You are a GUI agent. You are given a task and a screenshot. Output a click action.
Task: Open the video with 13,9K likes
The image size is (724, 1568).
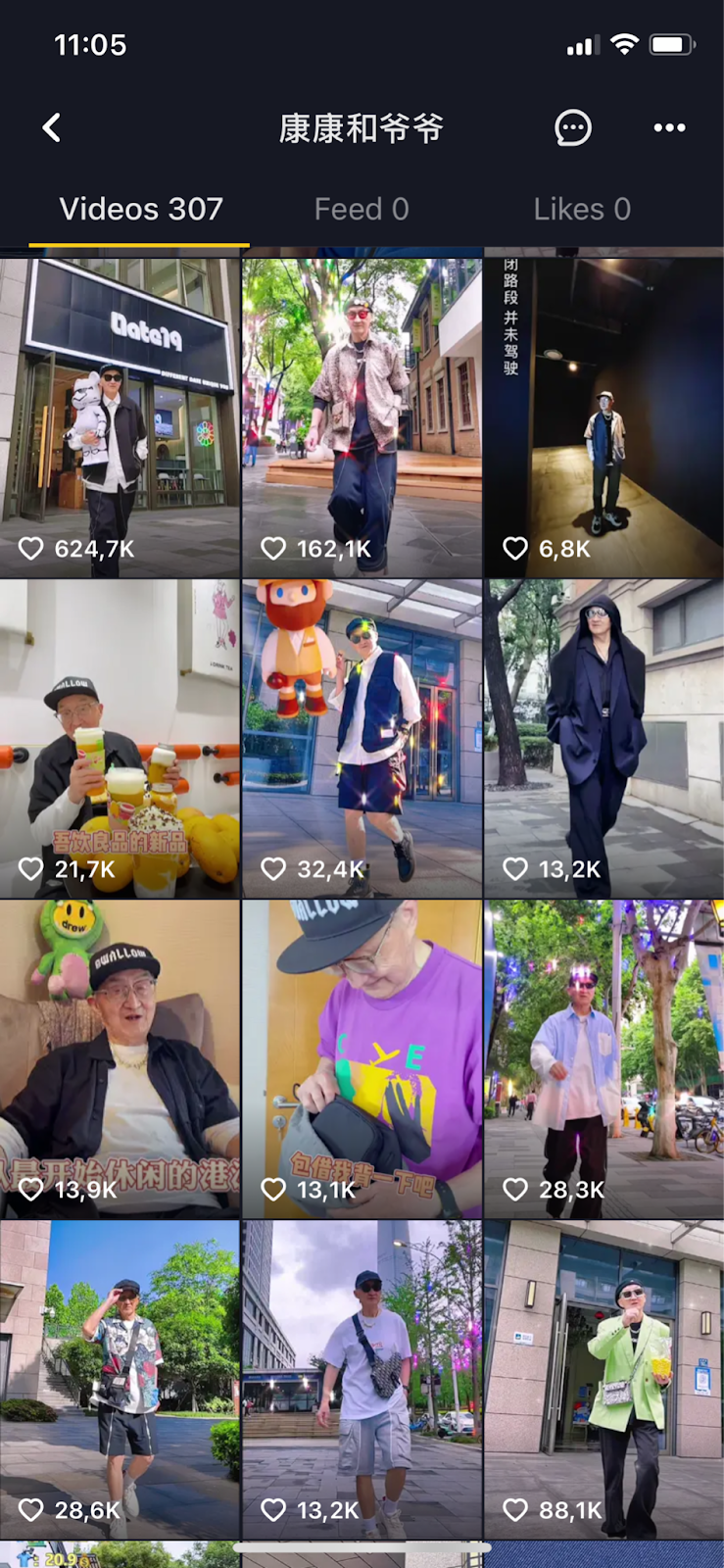(120, 1058)
